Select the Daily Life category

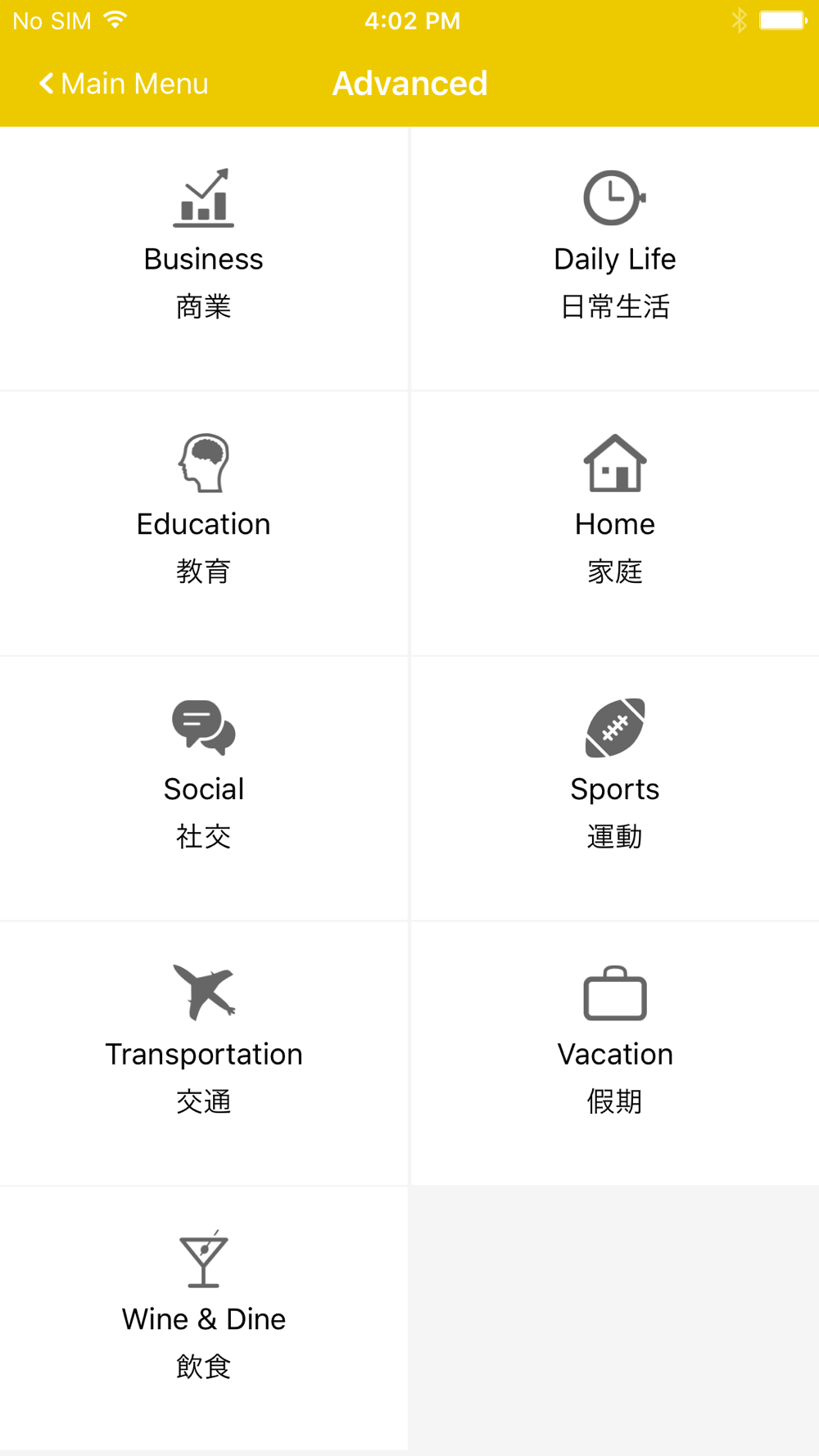pyautogui.click(x=614, y=259)
